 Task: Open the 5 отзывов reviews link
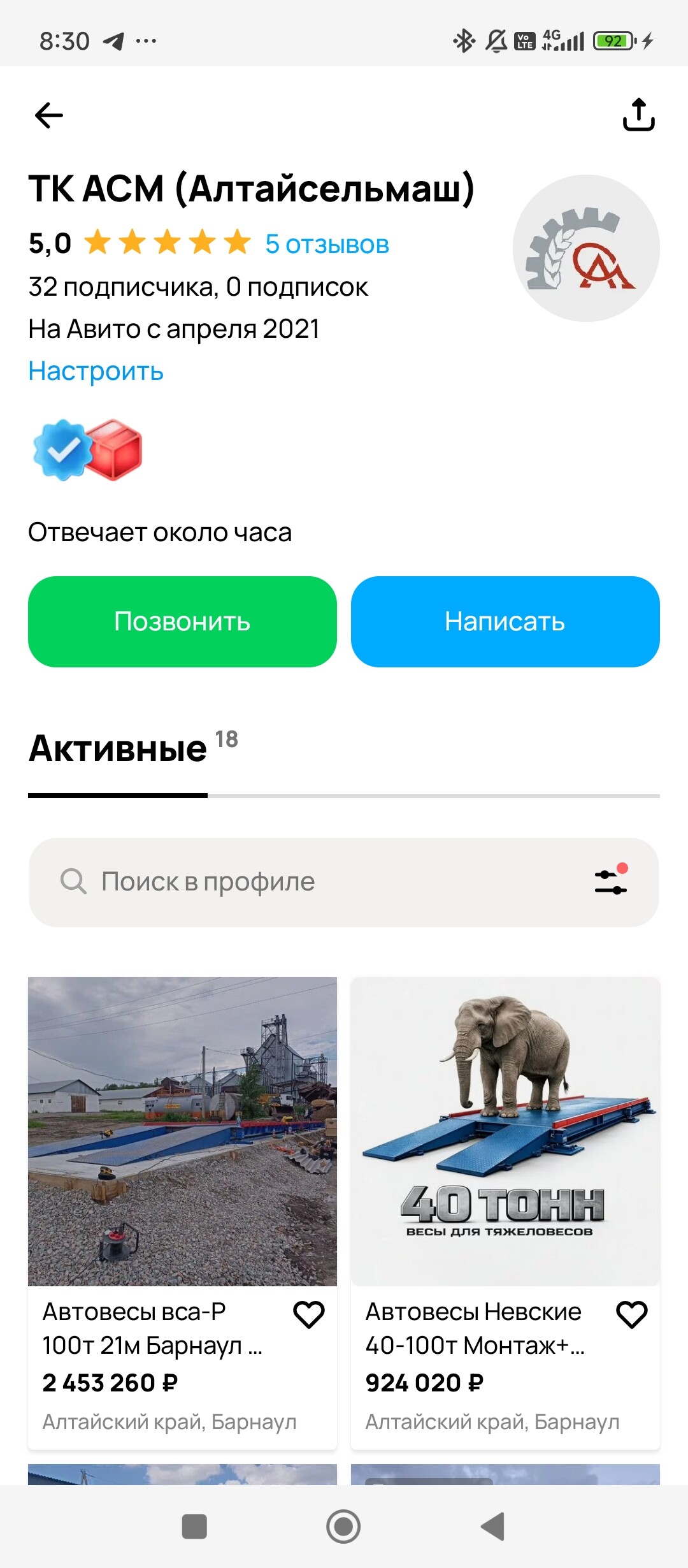[x=327, y=244]
